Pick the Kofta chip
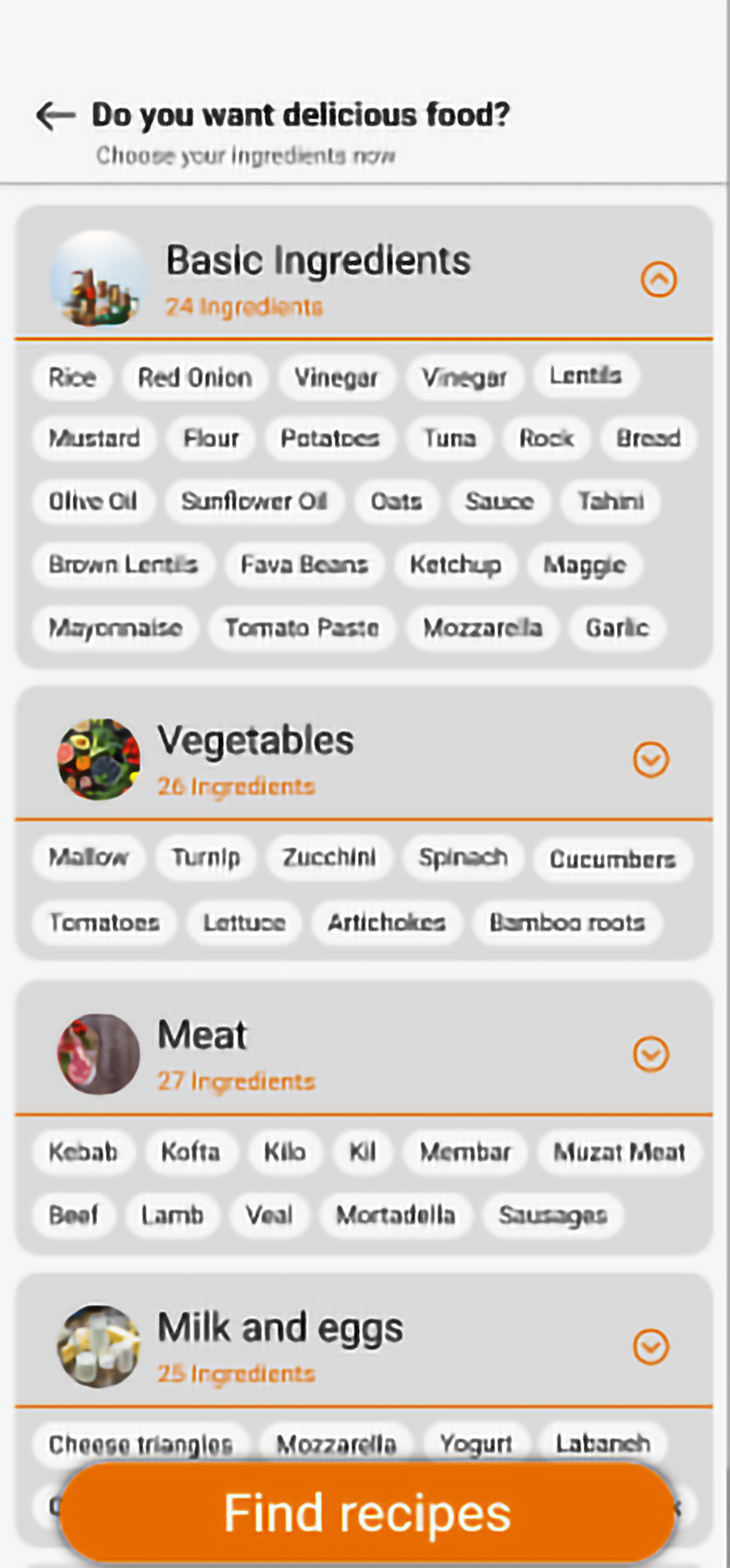 tap(190, 1152)
